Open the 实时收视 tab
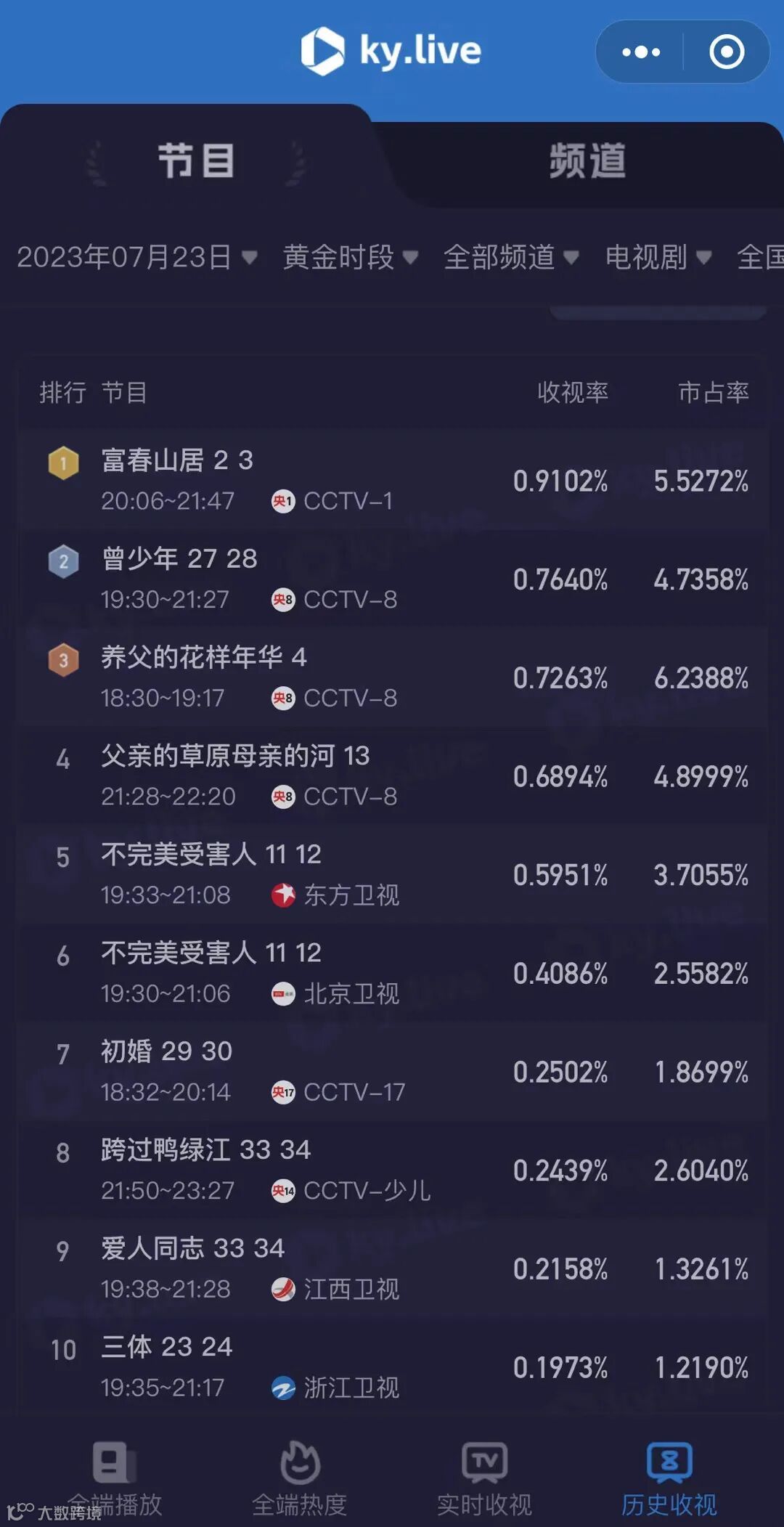Screen dimensions: 784x1527 [484, 1479]
